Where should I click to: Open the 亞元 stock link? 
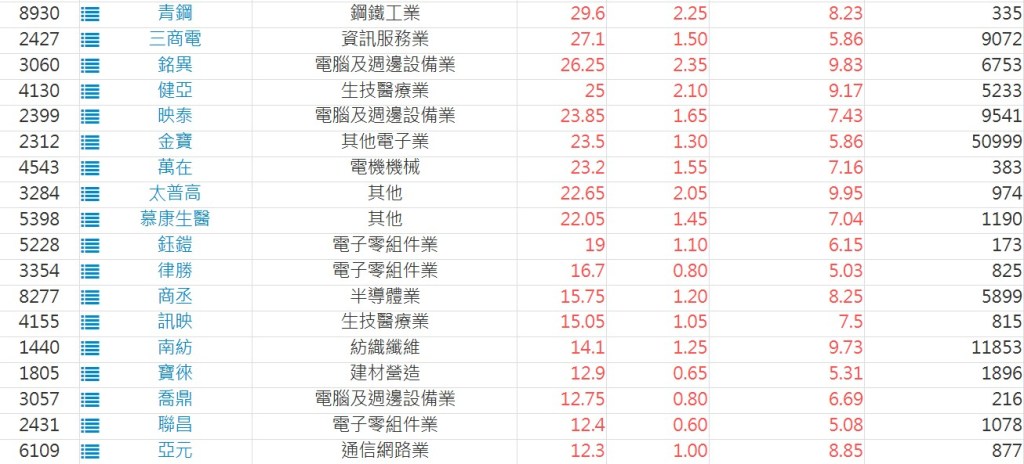pos(175,450)
